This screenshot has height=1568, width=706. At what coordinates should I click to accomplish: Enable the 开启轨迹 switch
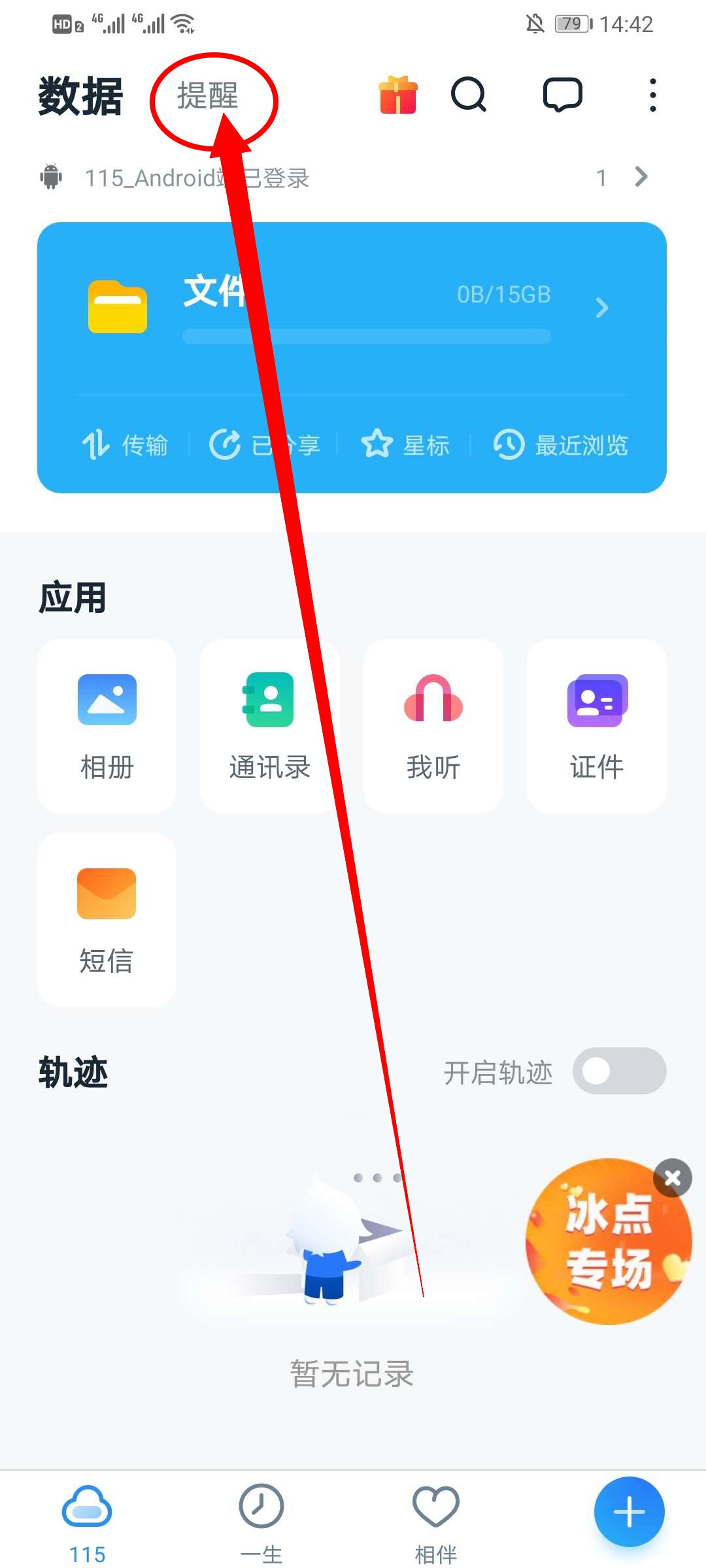pos(618,1071)
